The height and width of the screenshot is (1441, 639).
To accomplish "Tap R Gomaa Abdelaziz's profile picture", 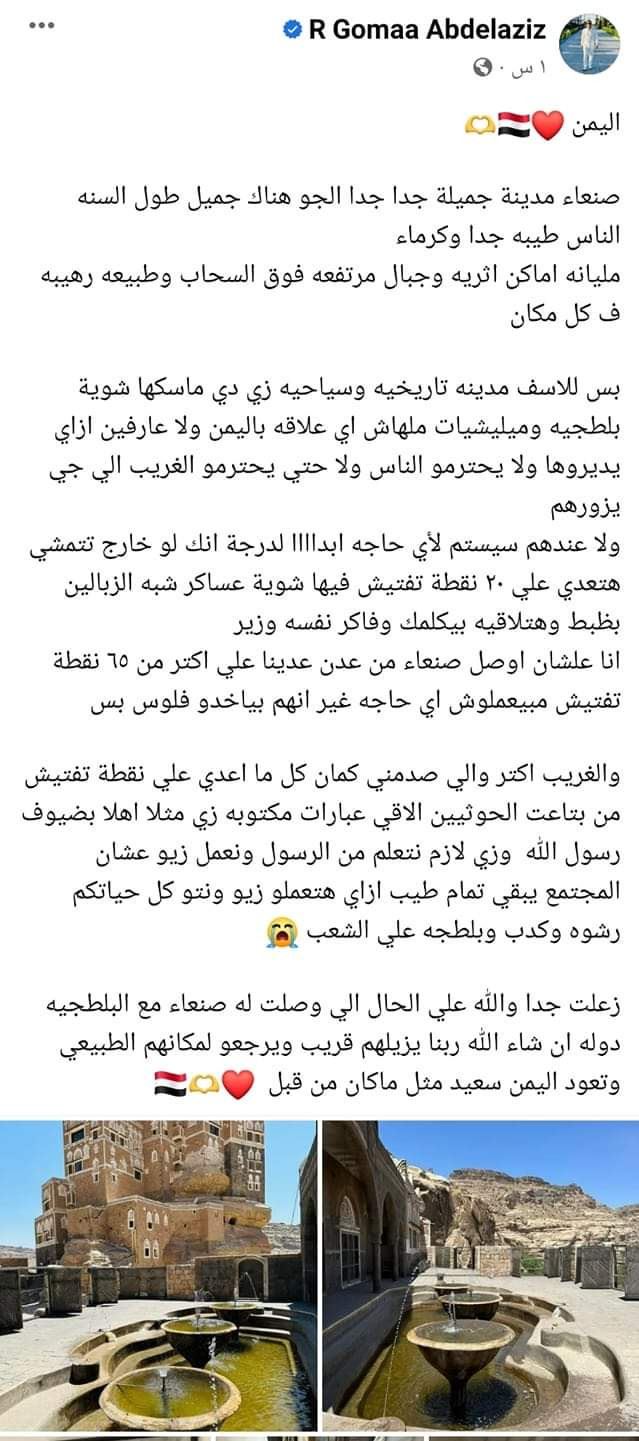I will [x=588, y=42].
